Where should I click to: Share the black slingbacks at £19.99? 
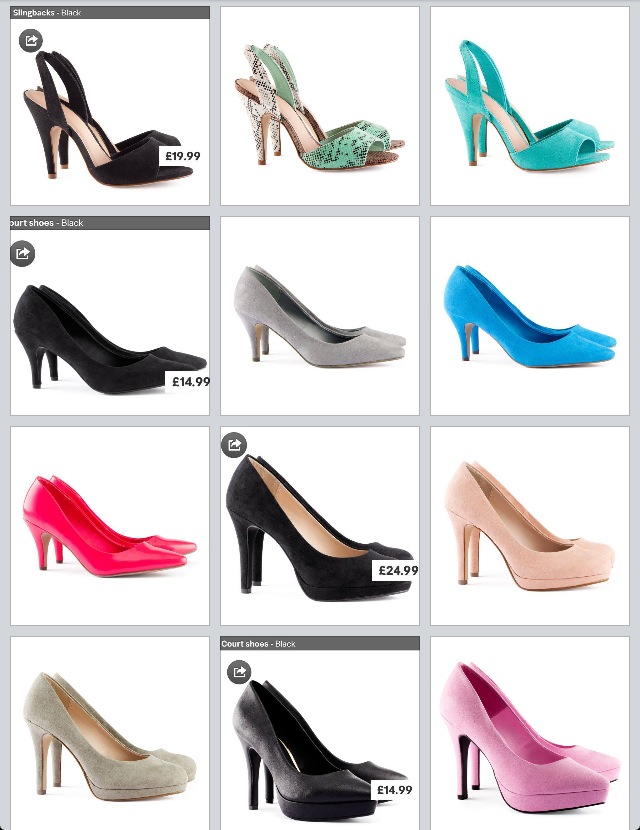click(31, 40)
